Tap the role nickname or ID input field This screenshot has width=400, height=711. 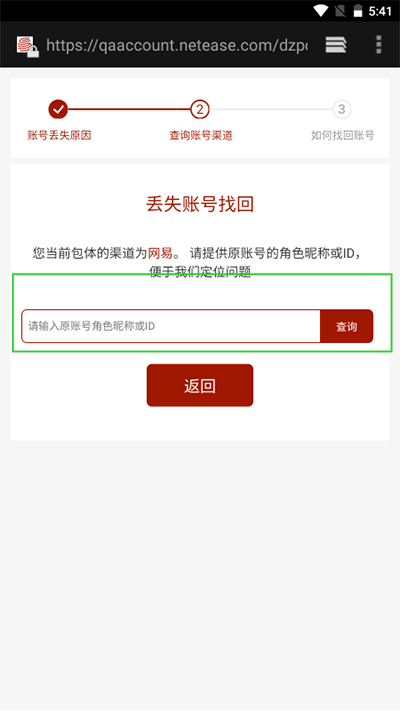coord(171,326)
